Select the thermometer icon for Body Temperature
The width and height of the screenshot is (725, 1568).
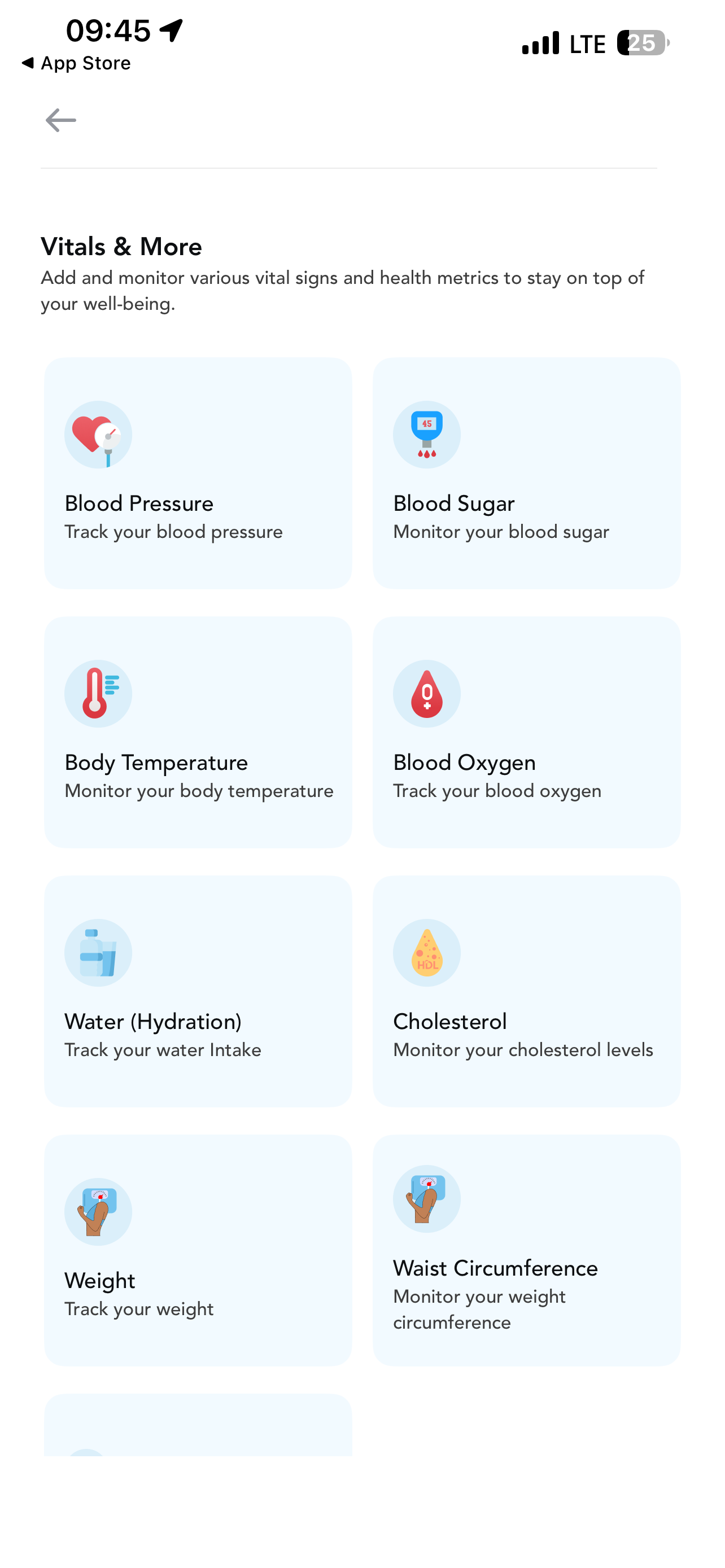tap(98, 693)
